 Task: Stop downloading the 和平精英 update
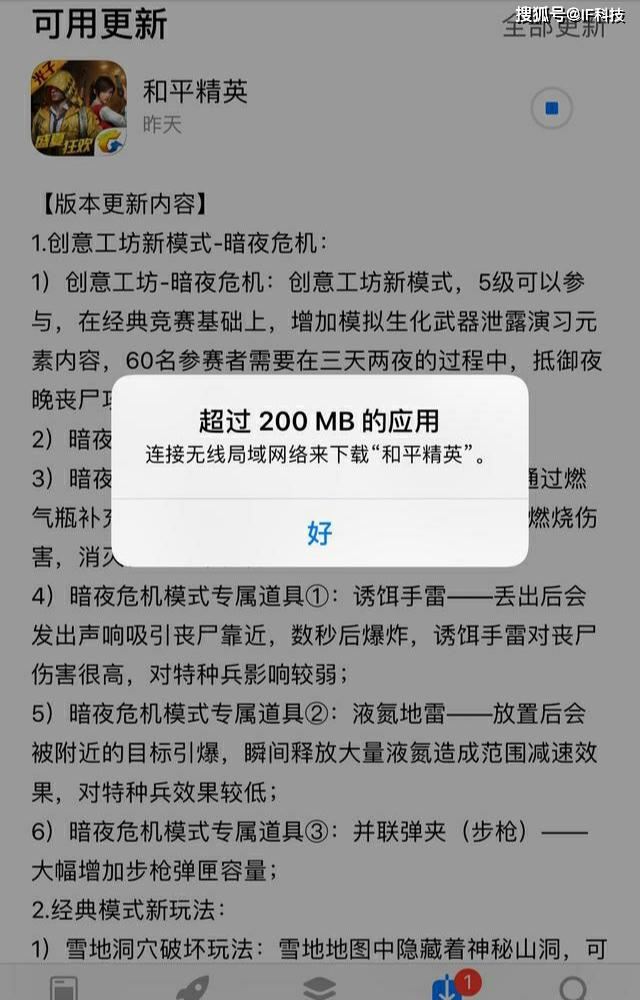point(551,108)
